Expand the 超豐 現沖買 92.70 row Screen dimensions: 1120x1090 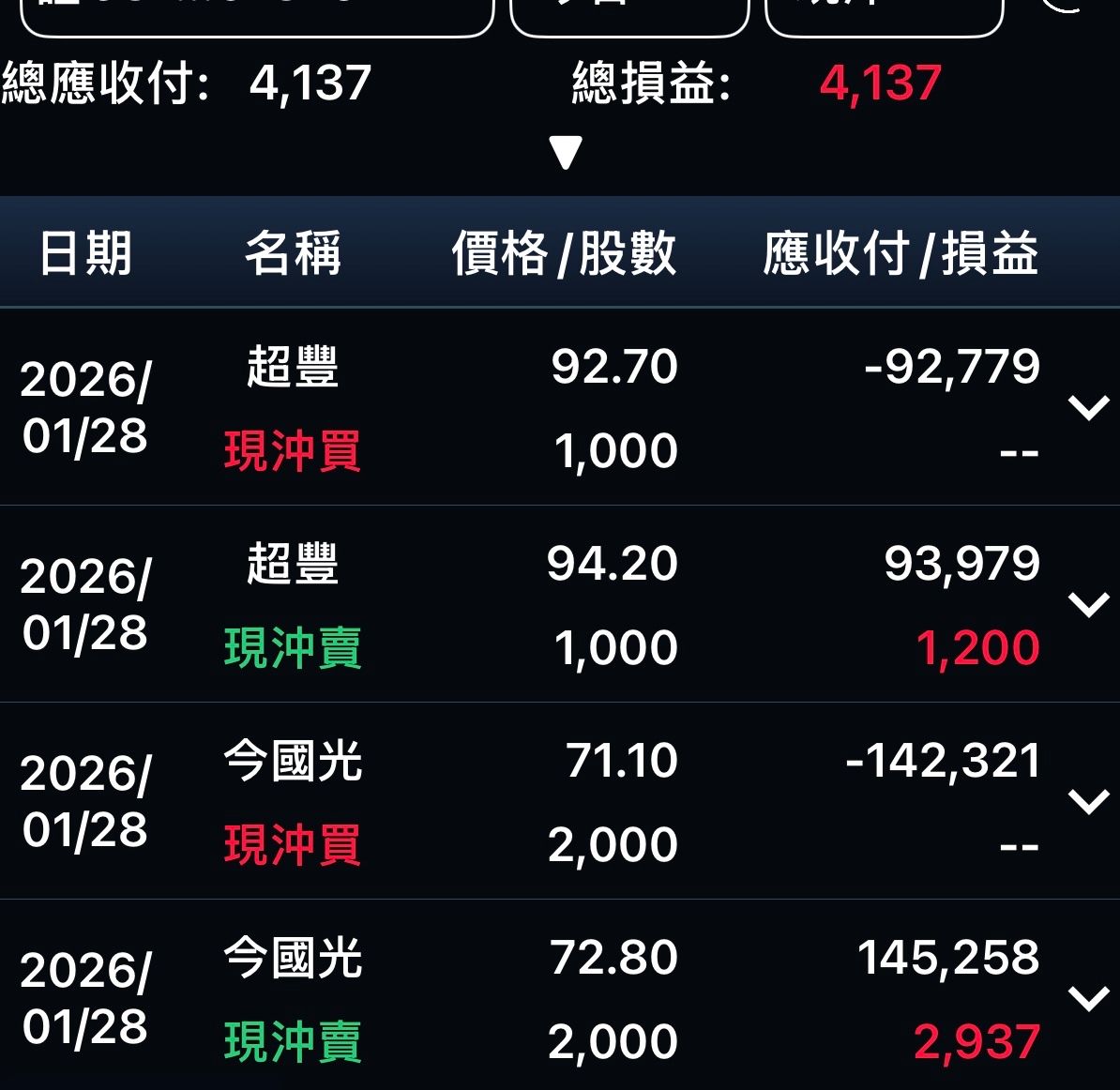click(x=1089, y=407)
